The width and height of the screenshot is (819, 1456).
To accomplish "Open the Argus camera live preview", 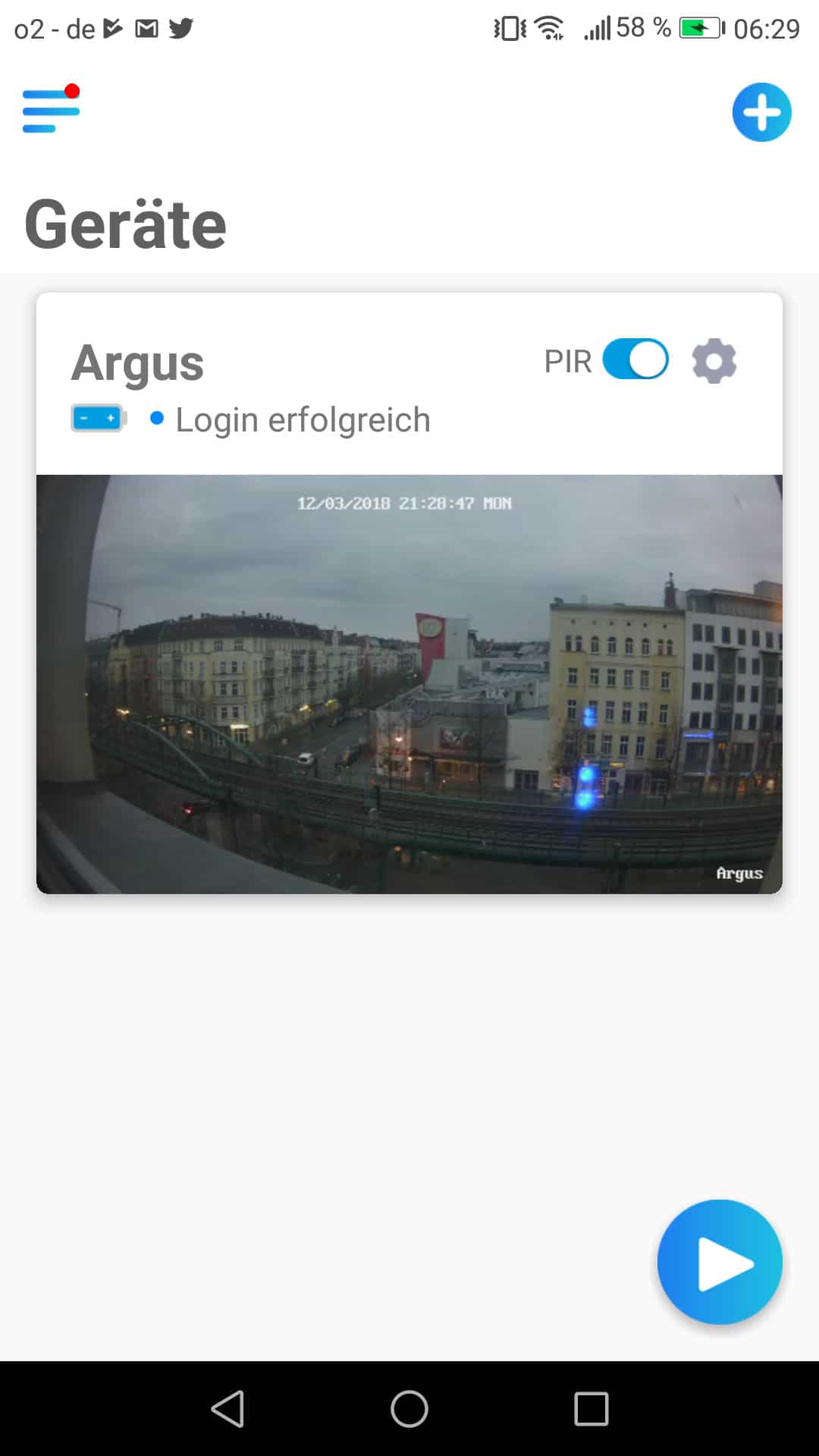I will 409,682.
